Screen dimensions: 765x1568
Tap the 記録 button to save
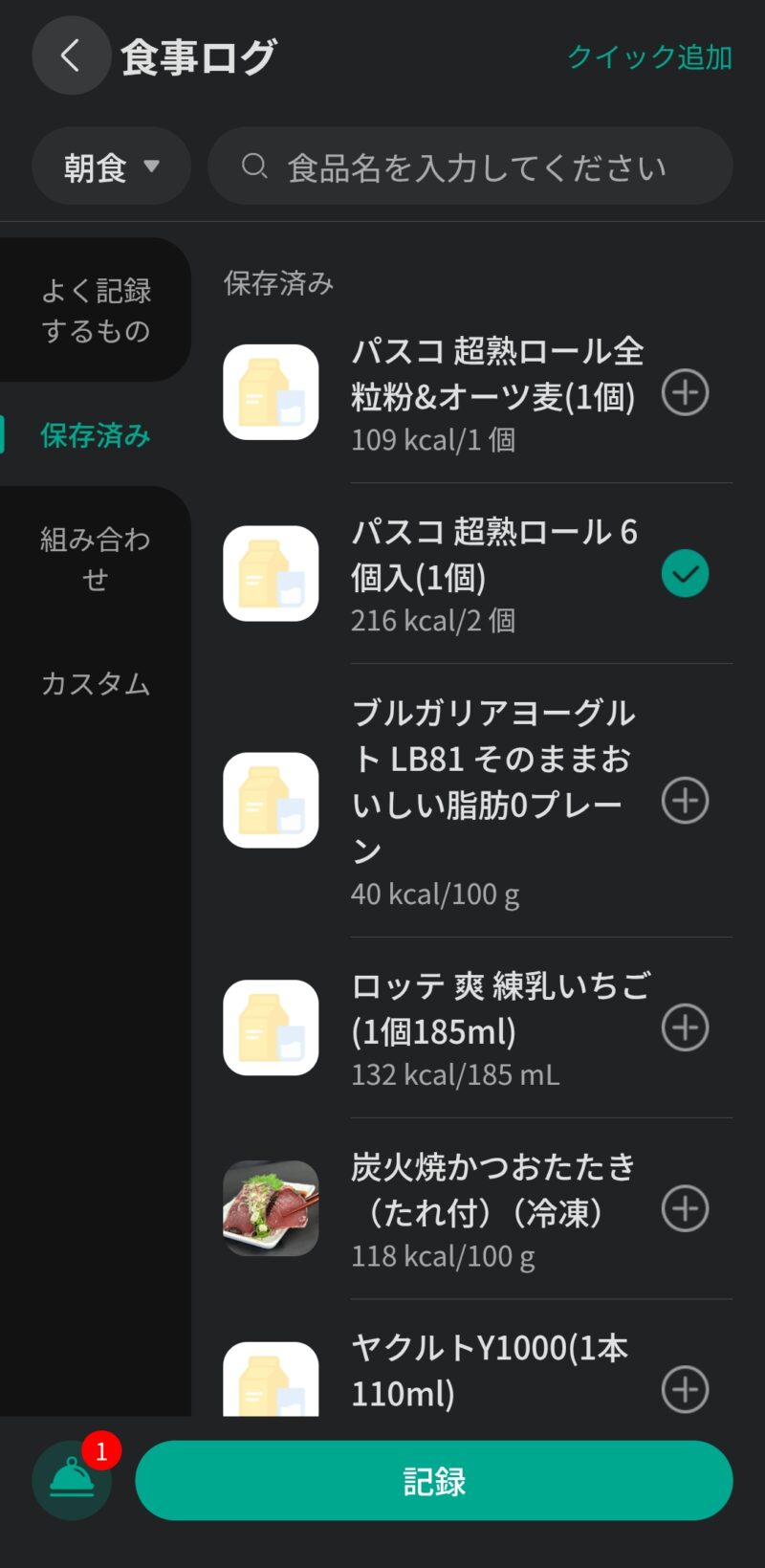[x=434, y=1481]
